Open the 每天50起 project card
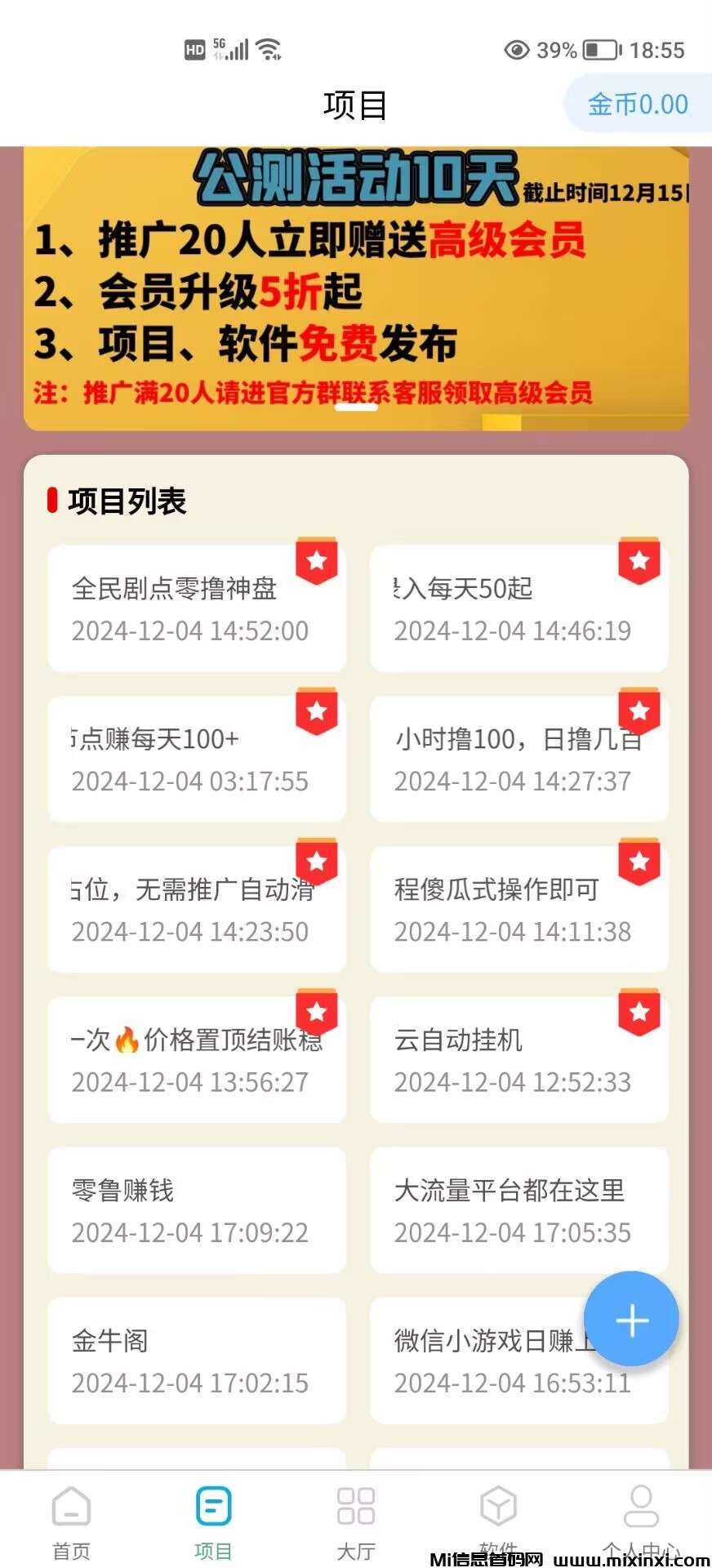712x1568 pixels. (x=518, y=608)
